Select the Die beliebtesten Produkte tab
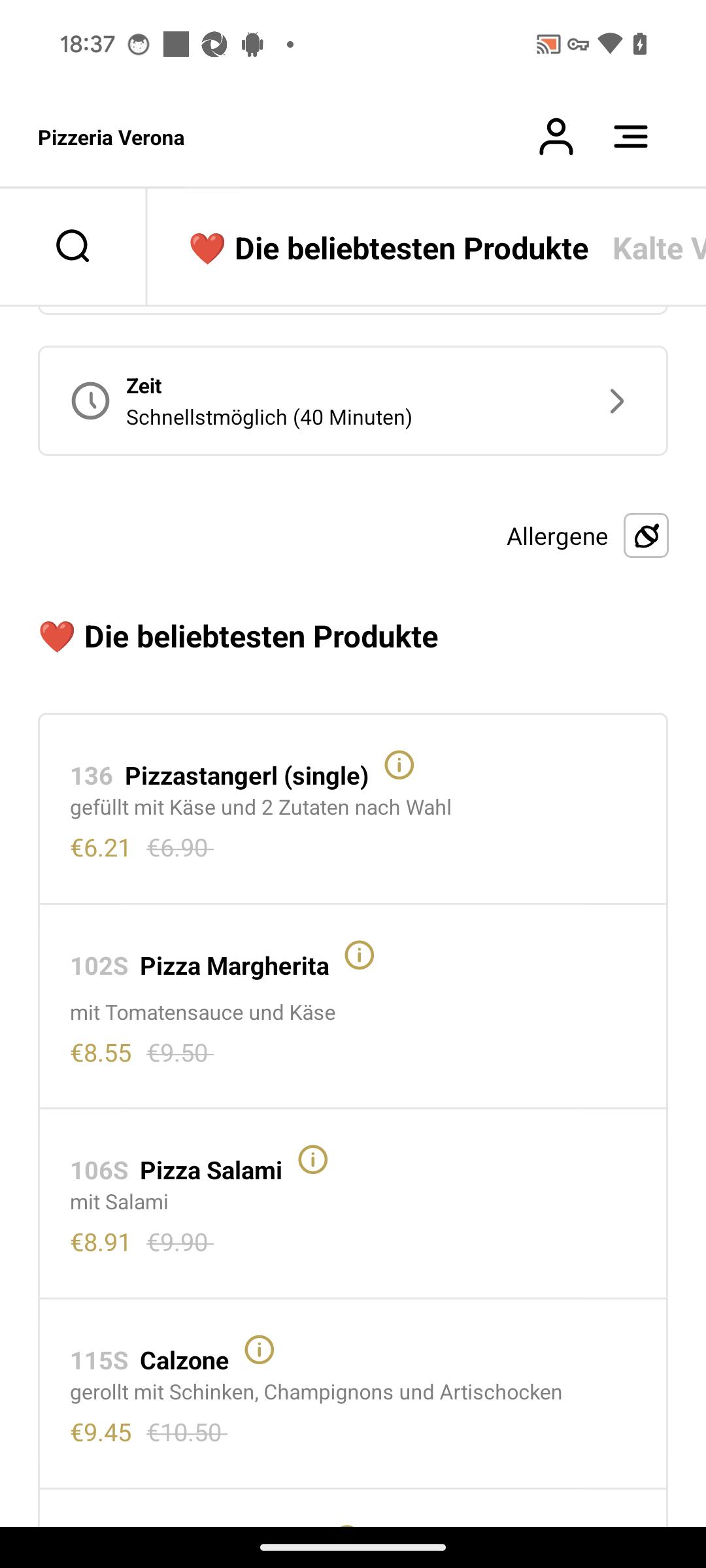Image resolution: width=706 pixels, height=1568 pixels. click(388, 249)
